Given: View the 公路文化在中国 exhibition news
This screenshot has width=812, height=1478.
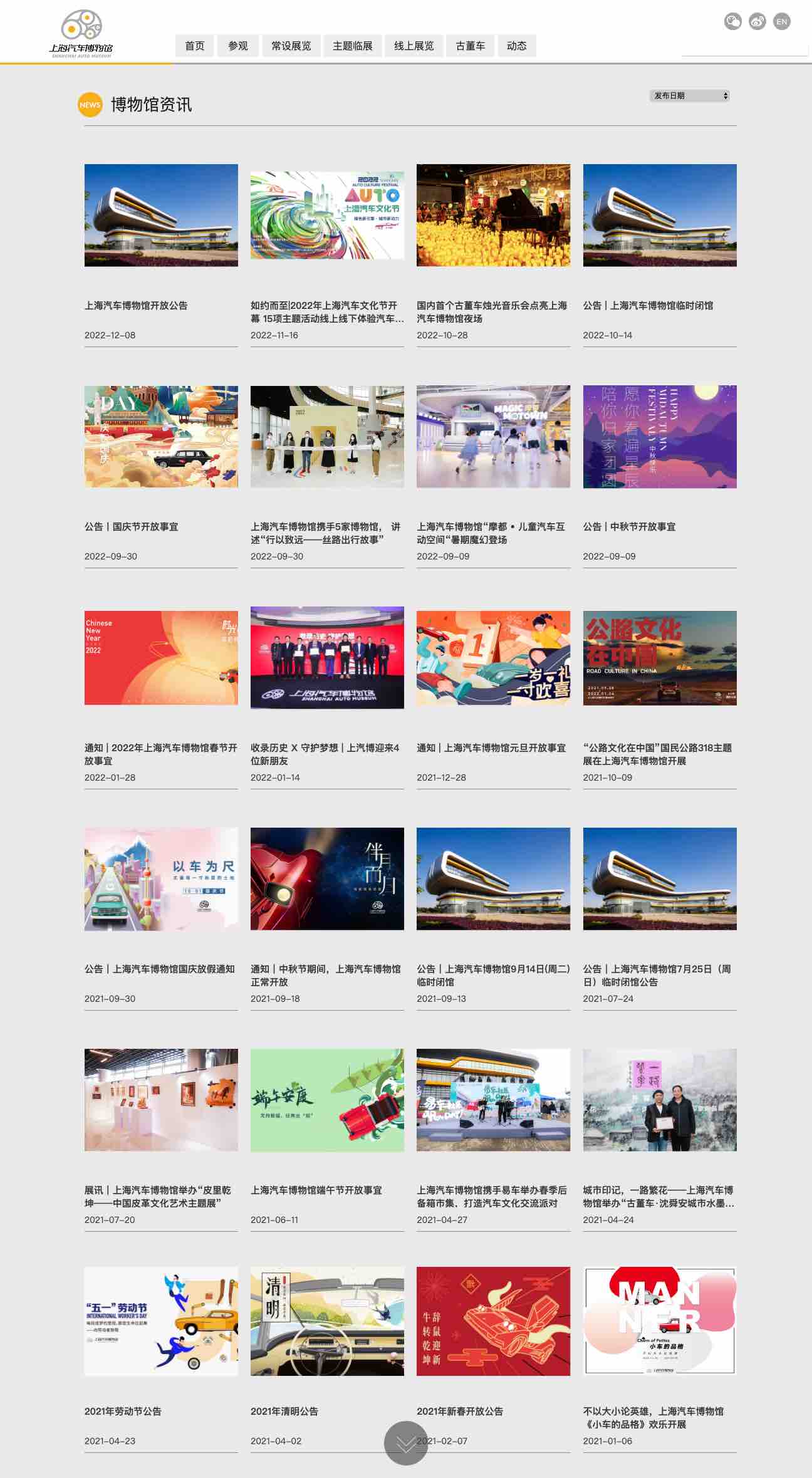Looking at the screenshot, I should coord(660,658).
